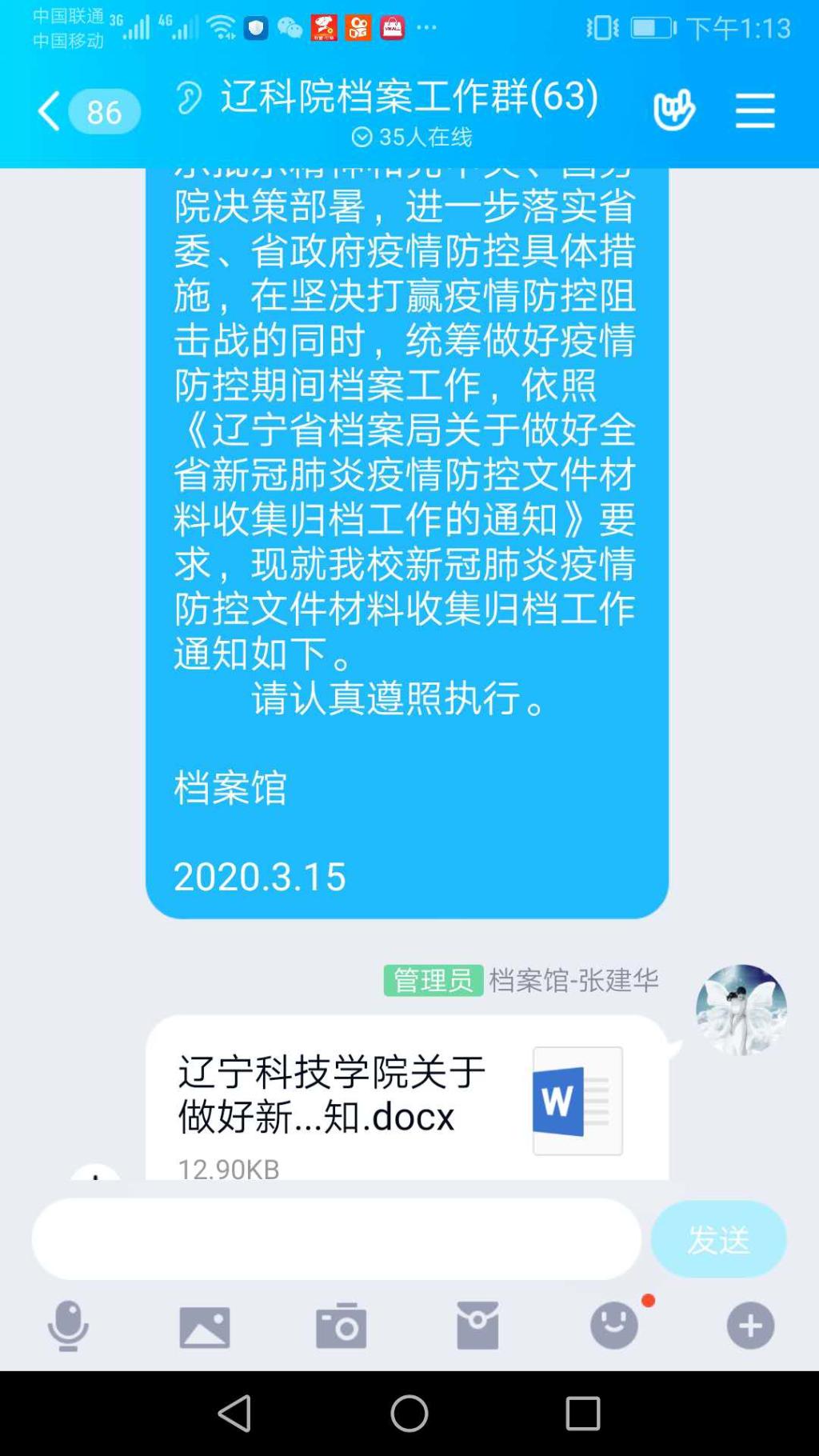Open the emoji picker

(x=614, y=1326)
